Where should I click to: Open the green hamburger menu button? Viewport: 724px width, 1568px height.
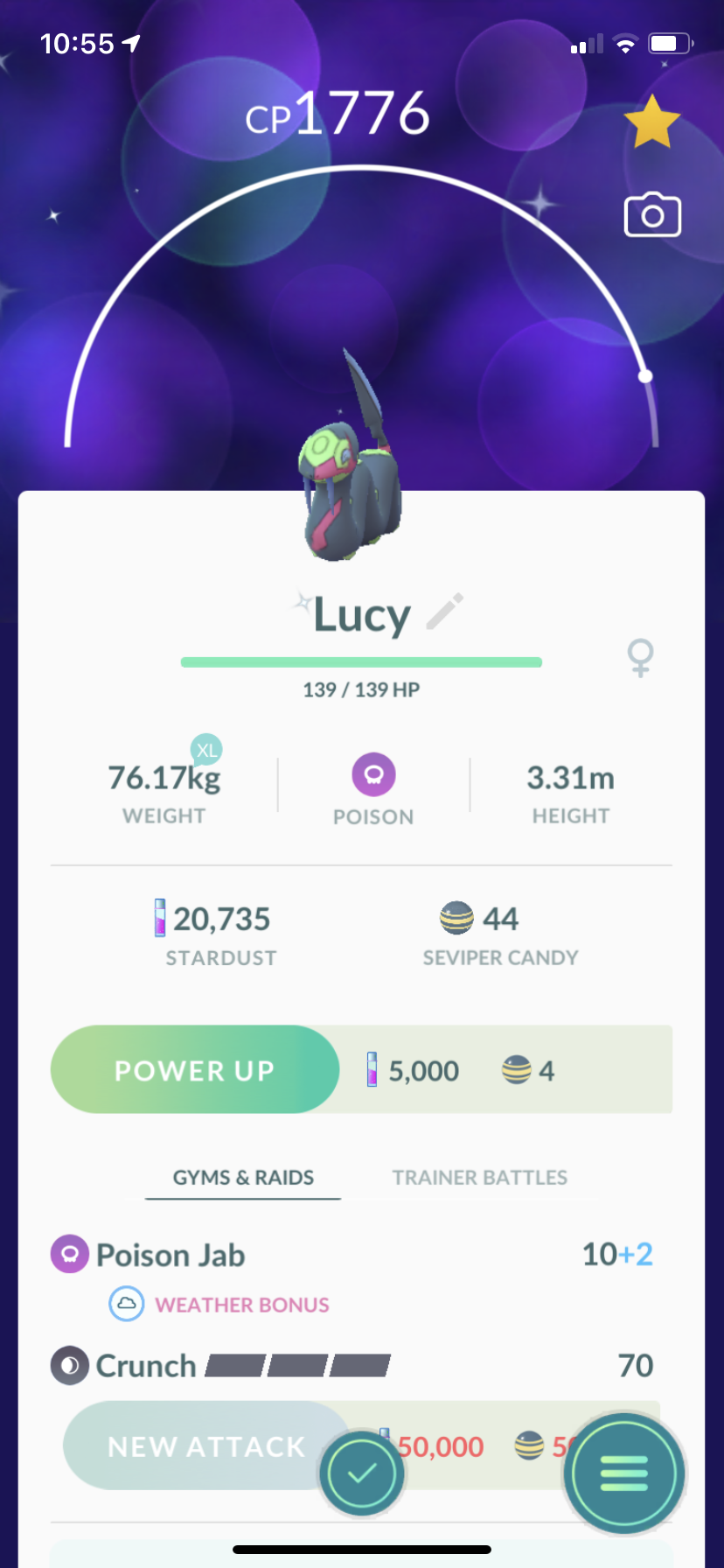(x=623, y=1473)
